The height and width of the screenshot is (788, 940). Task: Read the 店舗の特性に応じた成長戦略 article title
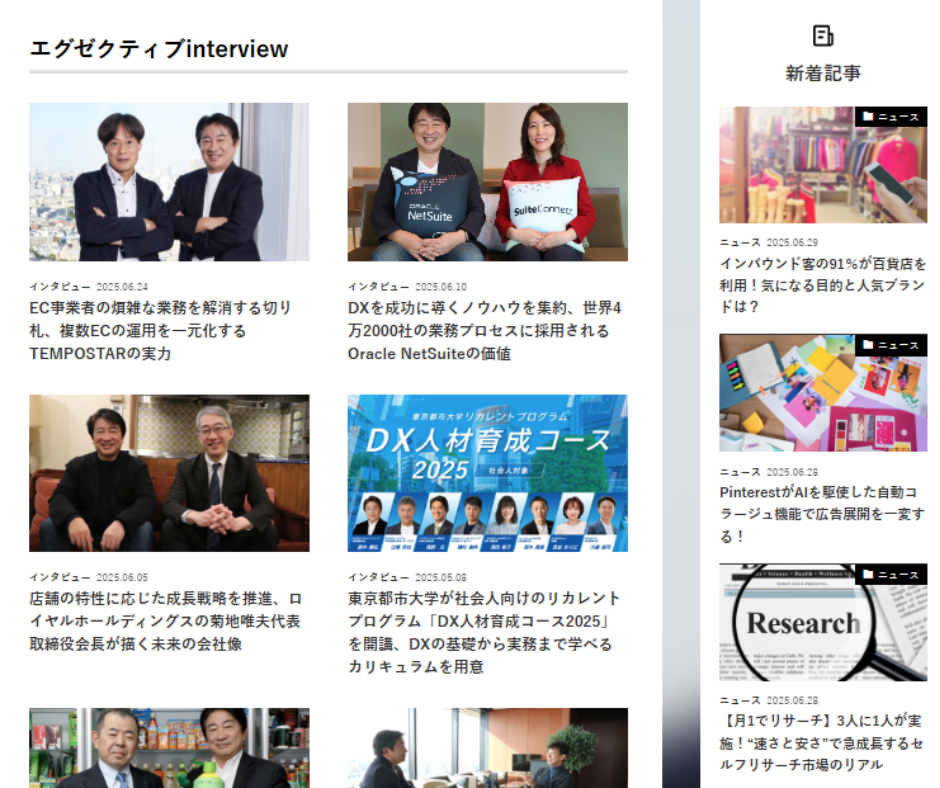click(x=165, y=621)
